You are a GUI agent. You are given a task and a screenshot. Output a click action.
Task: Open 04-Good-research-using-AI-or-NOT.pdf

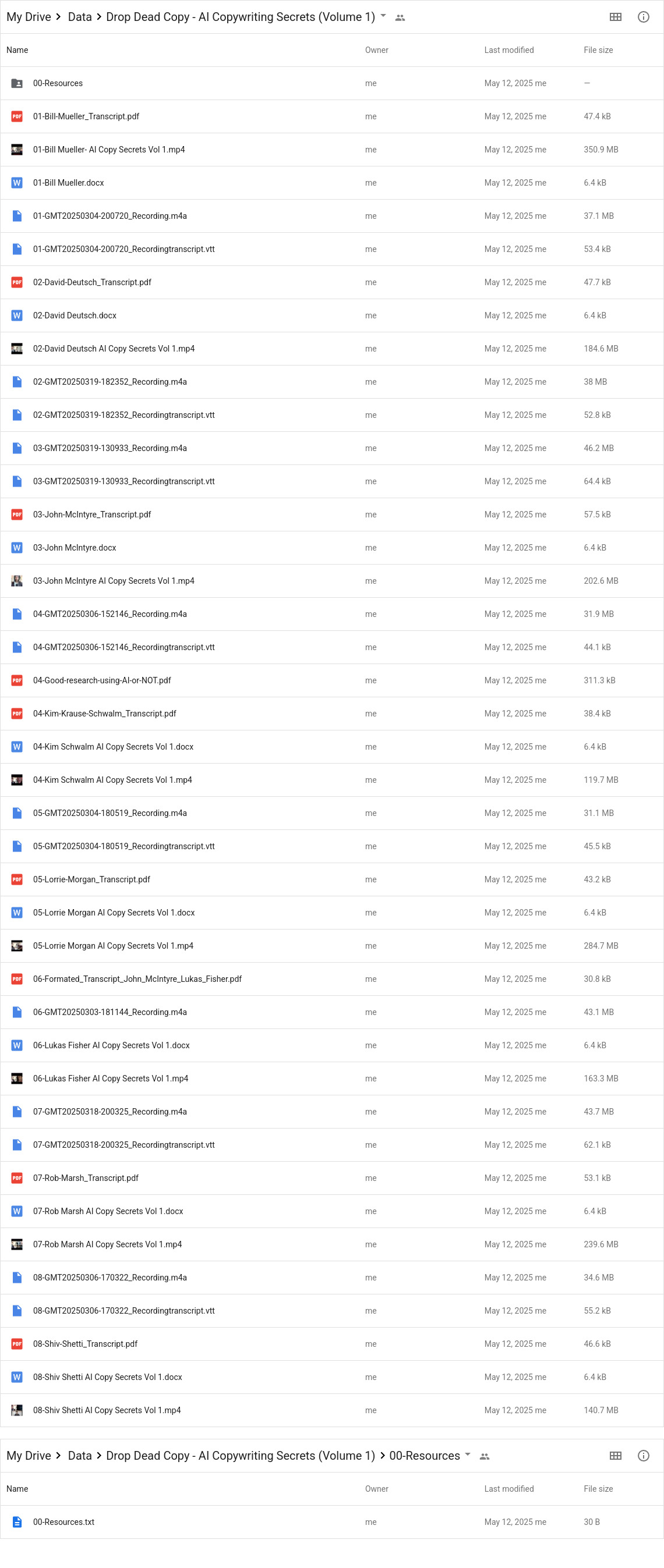(x=102, y=680)
